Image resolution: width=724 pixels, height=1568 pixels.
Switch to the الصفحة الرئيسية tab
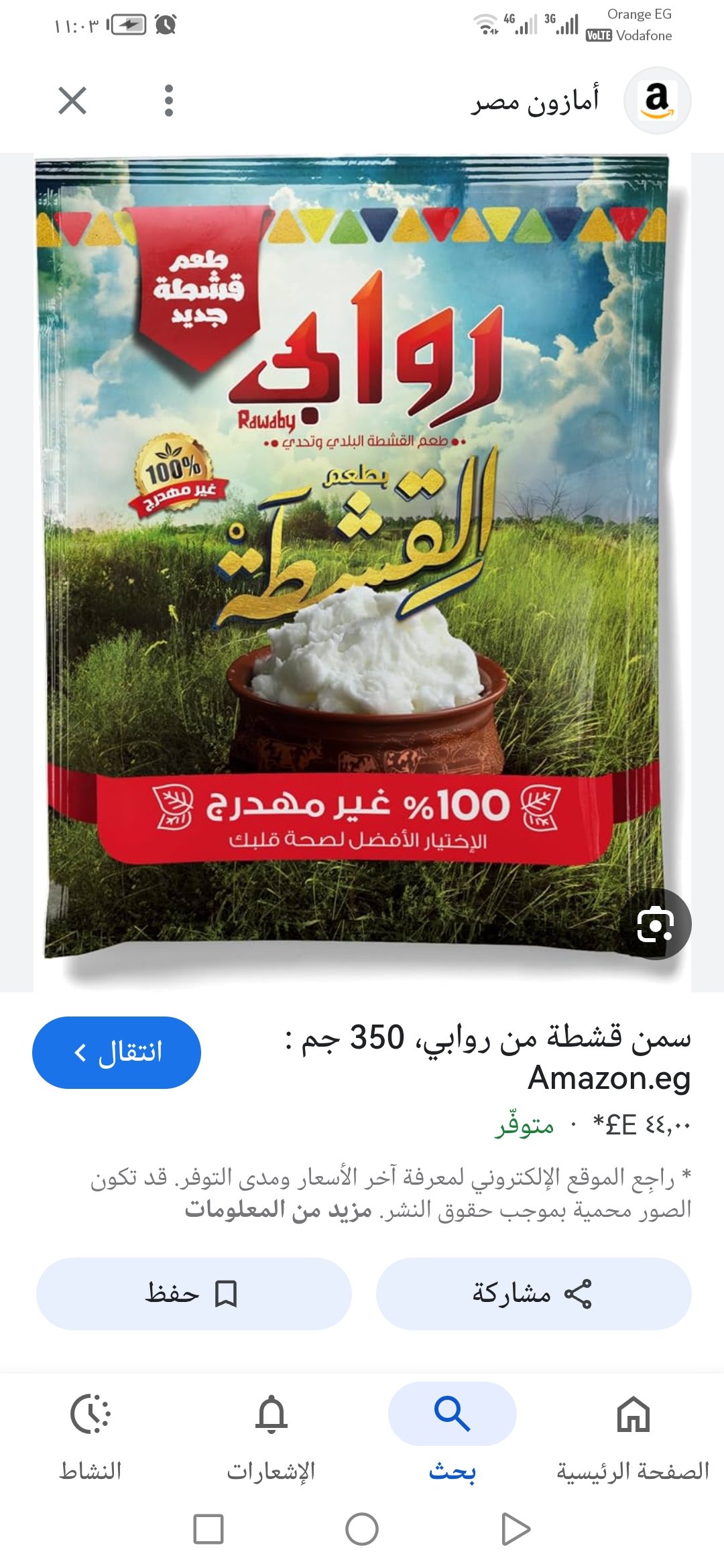pos(633,1434)
